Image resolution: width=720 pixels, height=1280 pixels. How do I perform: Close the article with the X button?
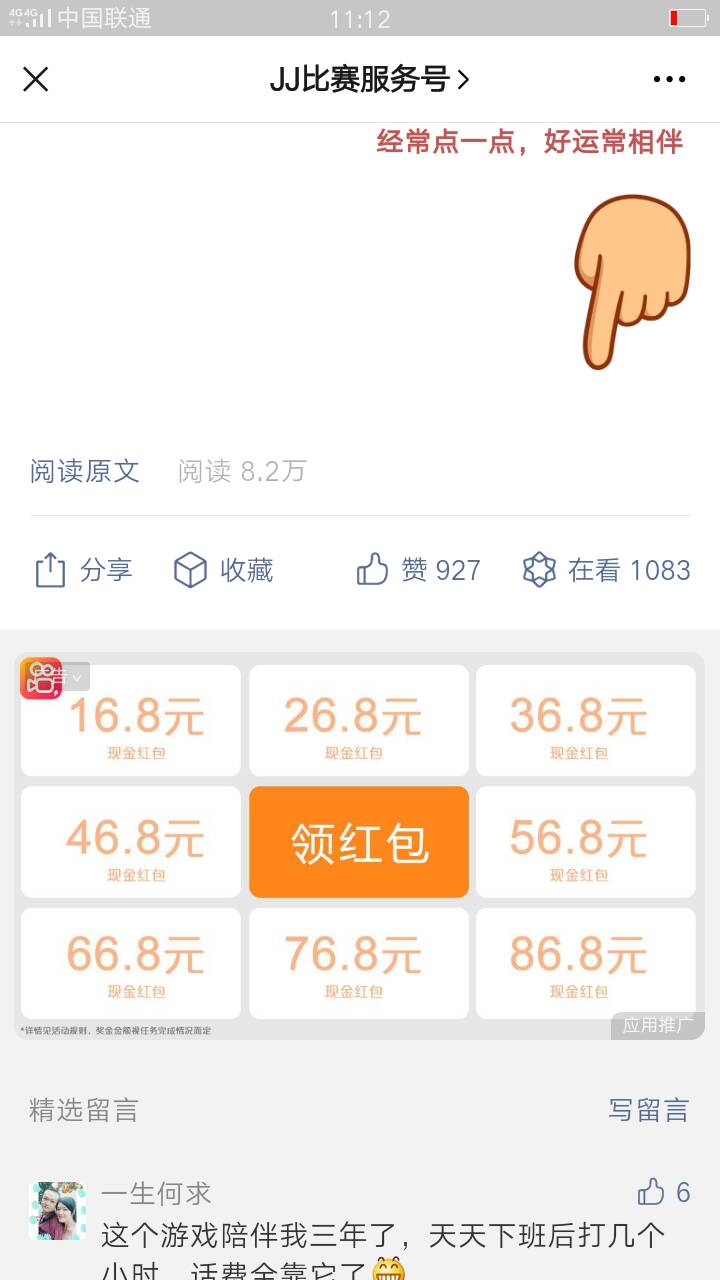point(36,78)
